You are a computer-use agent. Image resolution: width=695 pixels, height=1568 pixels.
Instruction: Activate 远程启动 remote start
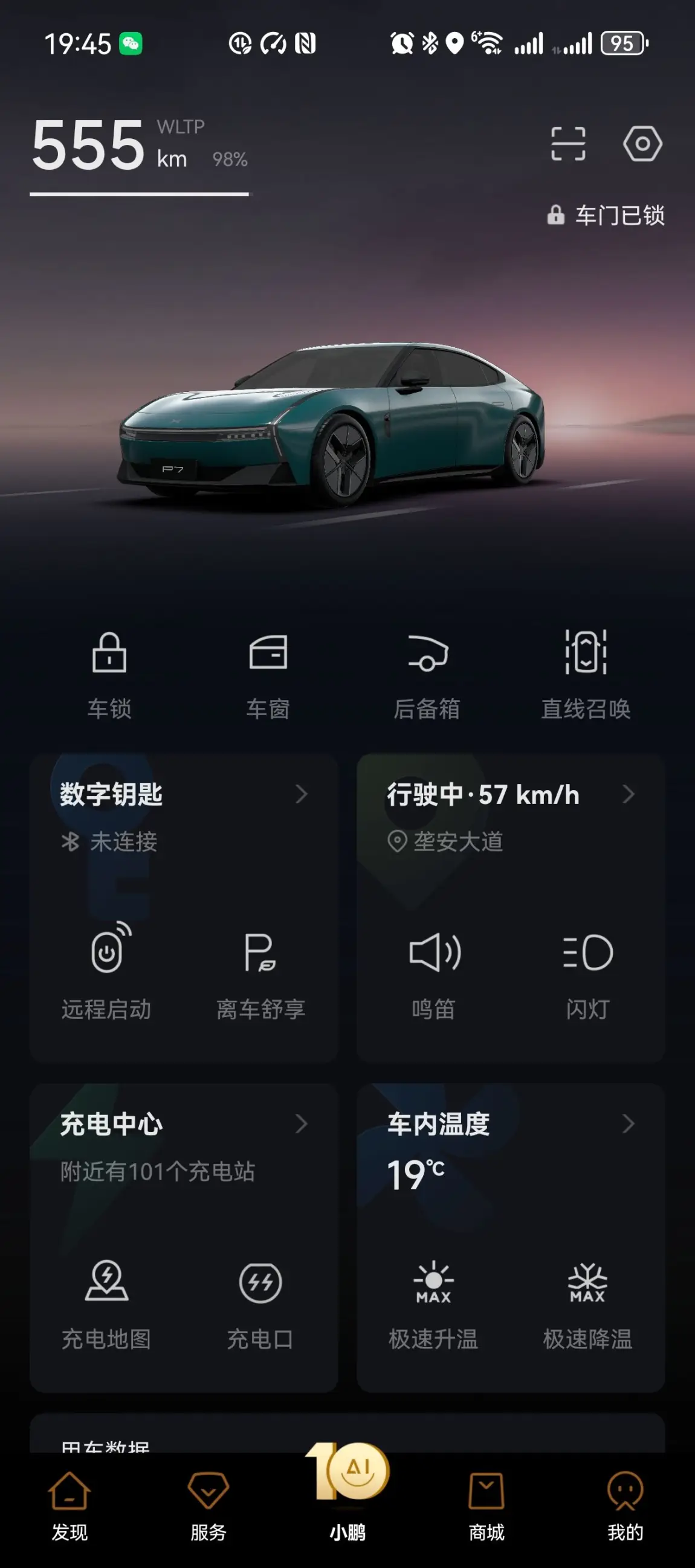tap(106, 971)
